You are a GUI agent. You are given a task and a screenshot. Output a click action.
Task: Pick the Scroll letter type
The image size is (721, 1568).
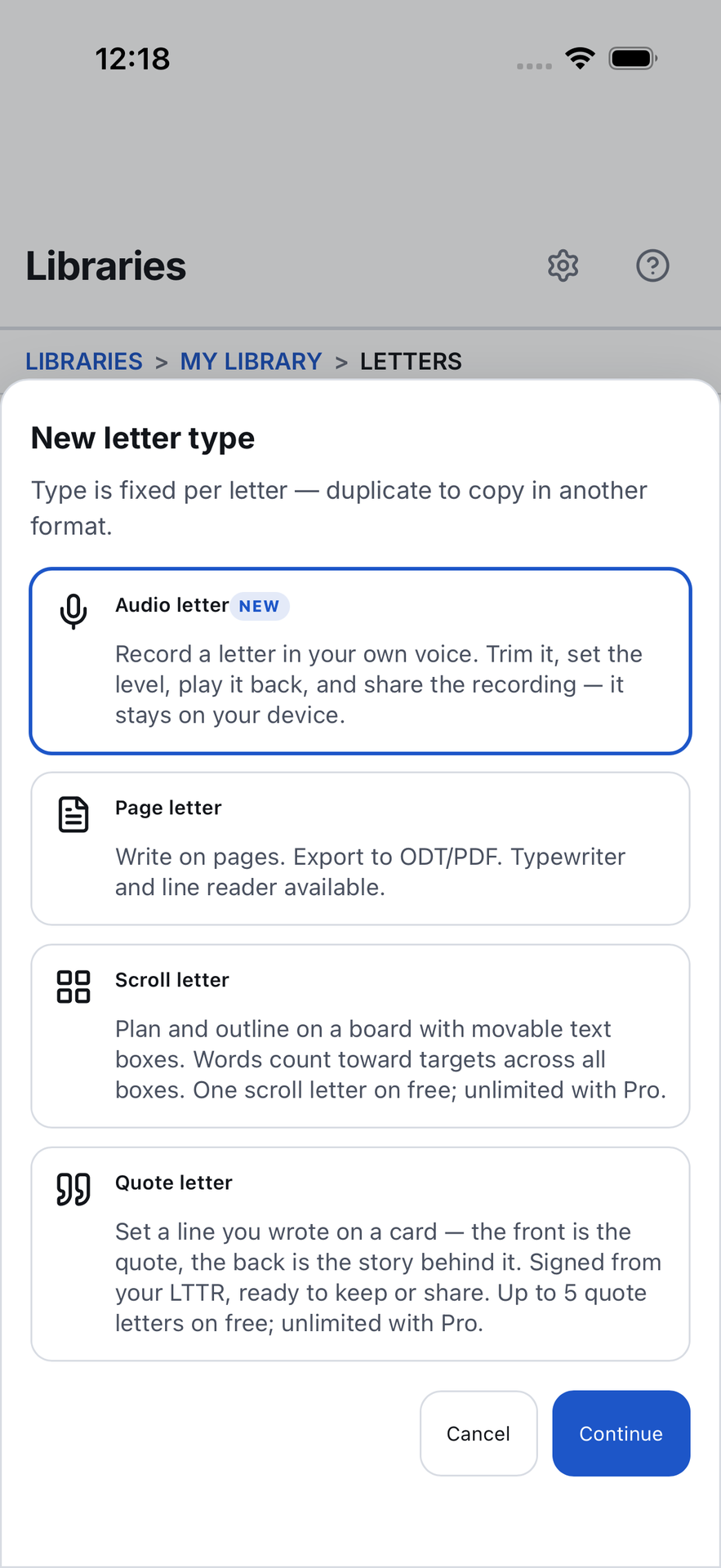click(360, 1036)
